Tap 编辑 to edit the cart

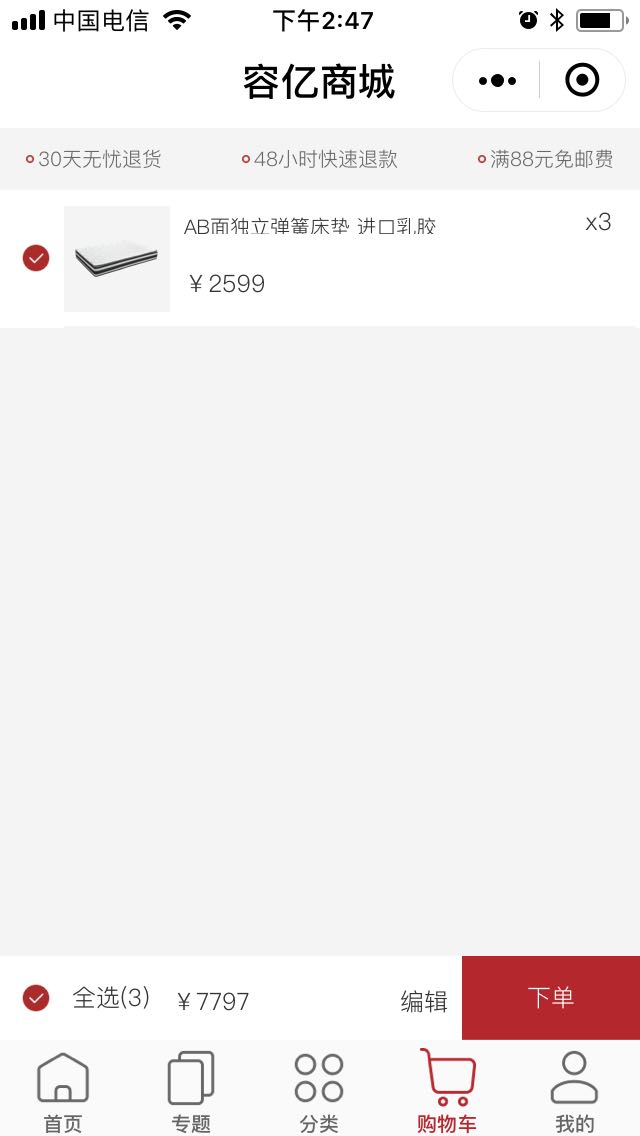424,1001
